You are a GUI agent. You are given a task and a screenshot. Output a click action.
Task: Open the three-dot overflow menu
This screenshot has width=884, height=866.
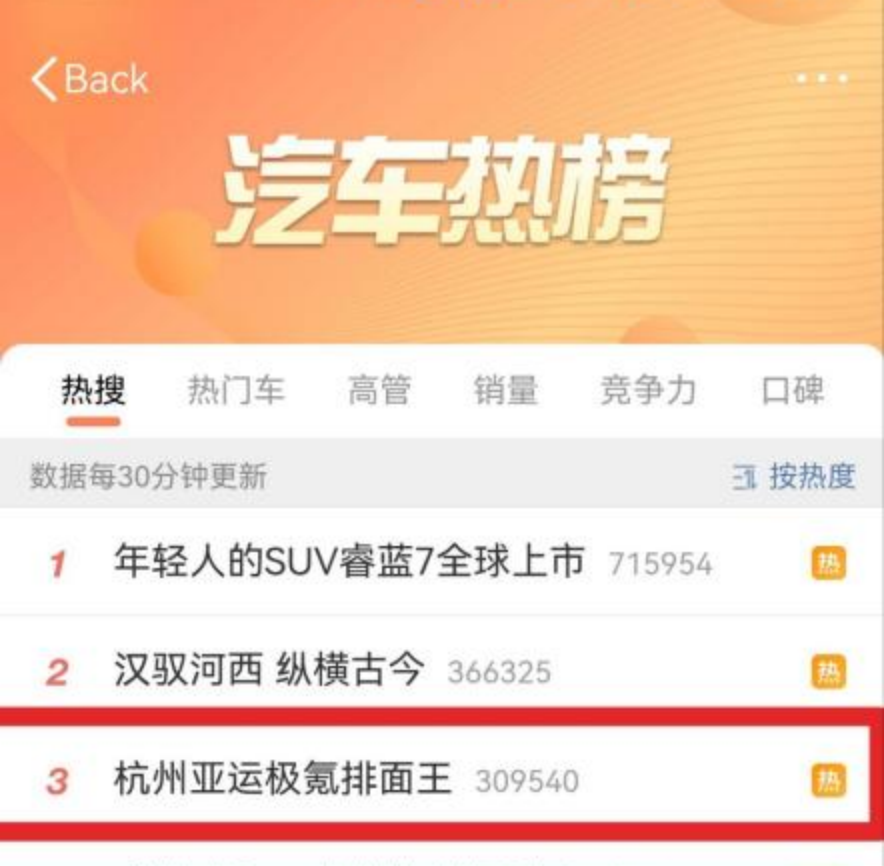pos(822,78)
